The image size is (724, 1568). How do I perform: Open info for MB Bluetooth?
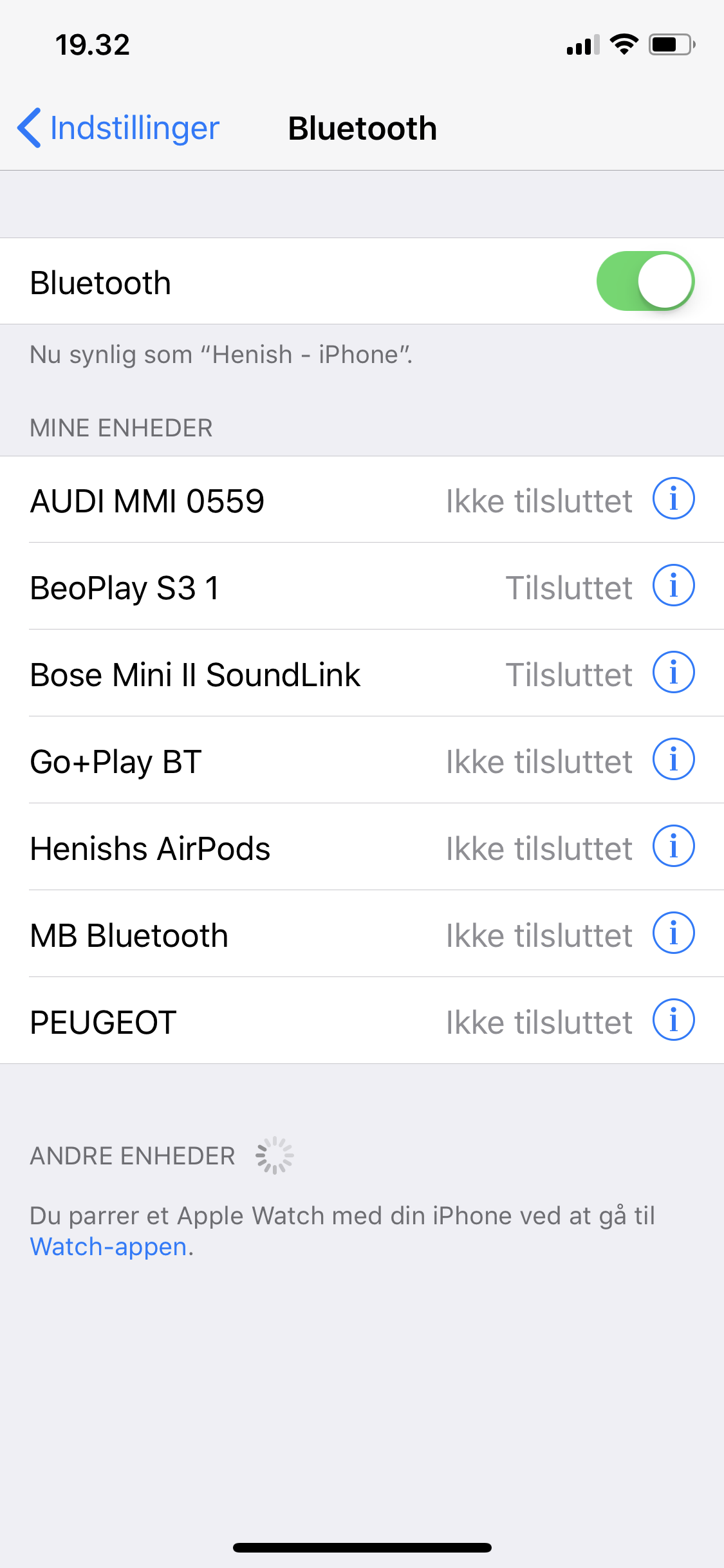pos(673,933)
